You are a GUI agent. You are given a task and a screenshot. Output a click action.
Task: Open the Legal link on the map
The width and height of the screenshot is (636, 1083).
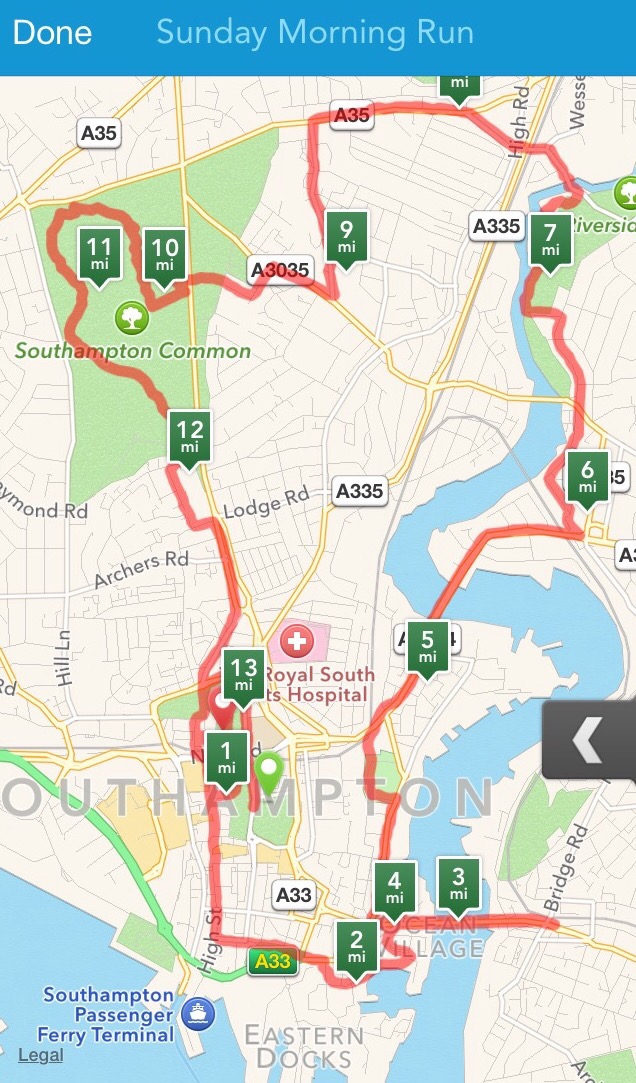tap(40, 1055)
